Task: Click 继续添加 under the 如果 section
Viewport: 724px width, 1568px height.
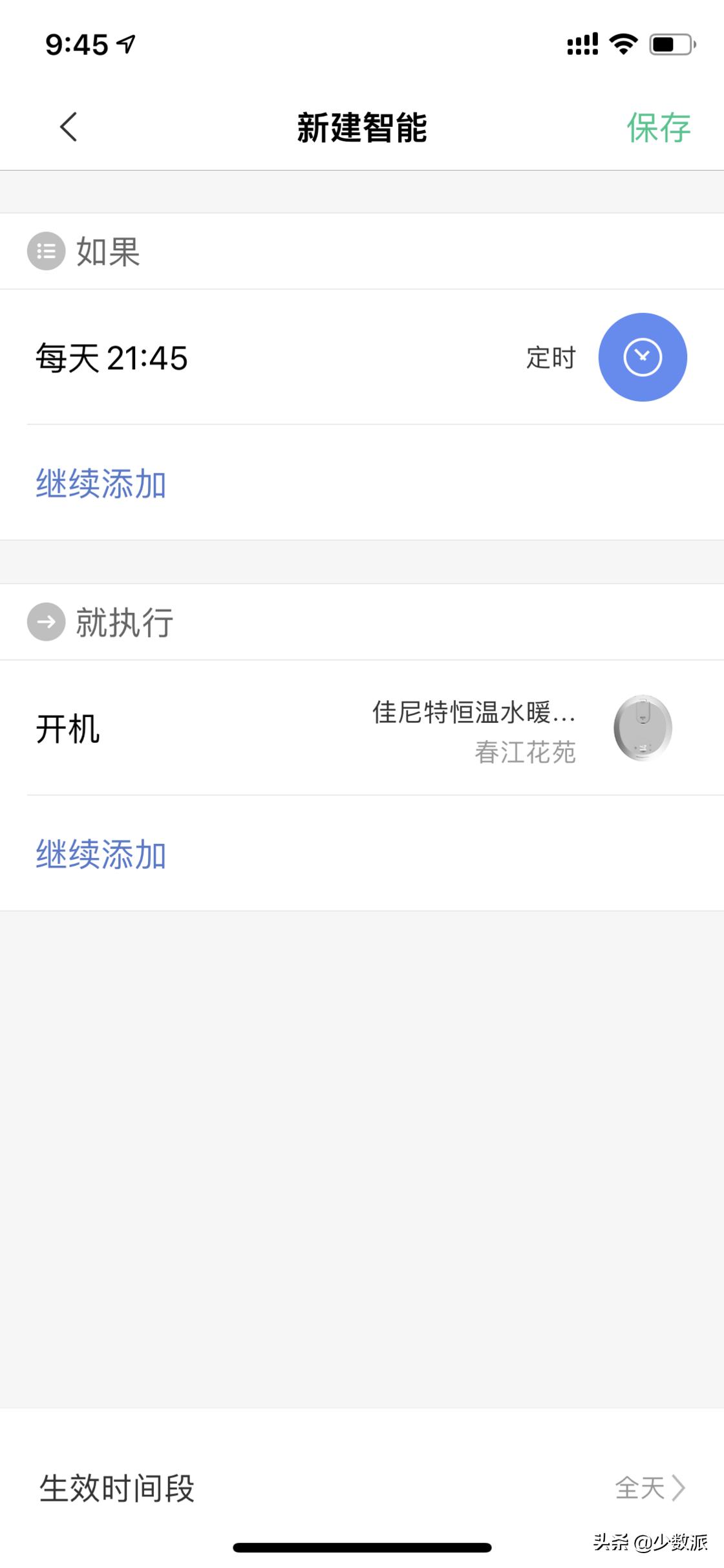Action: tap(100, 485)
